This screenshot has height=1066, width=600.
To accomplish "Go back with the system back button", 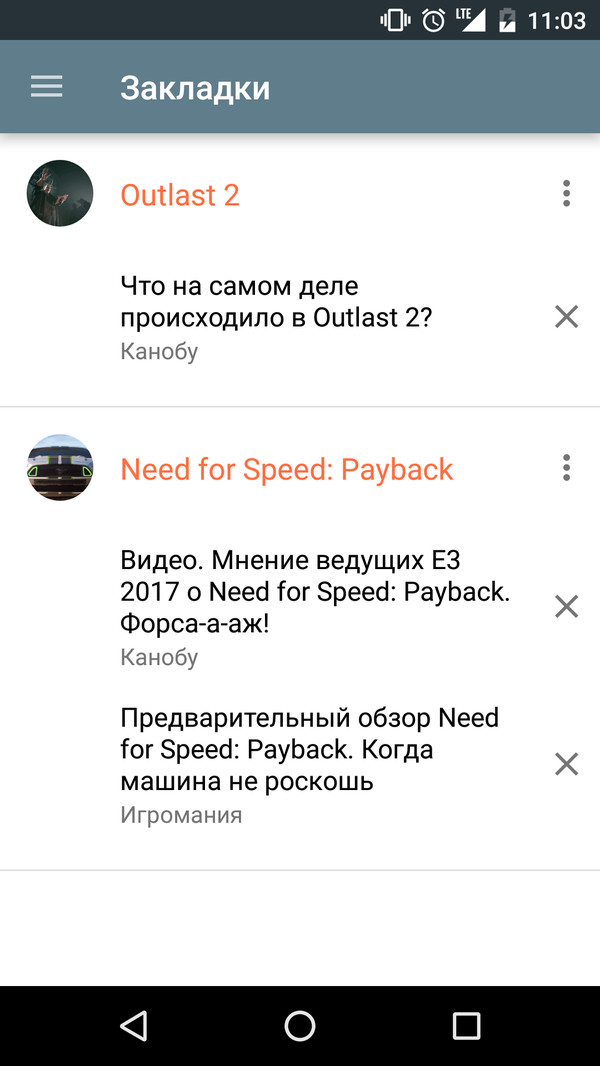I will pyautogui.click(x=133, y=1025).
